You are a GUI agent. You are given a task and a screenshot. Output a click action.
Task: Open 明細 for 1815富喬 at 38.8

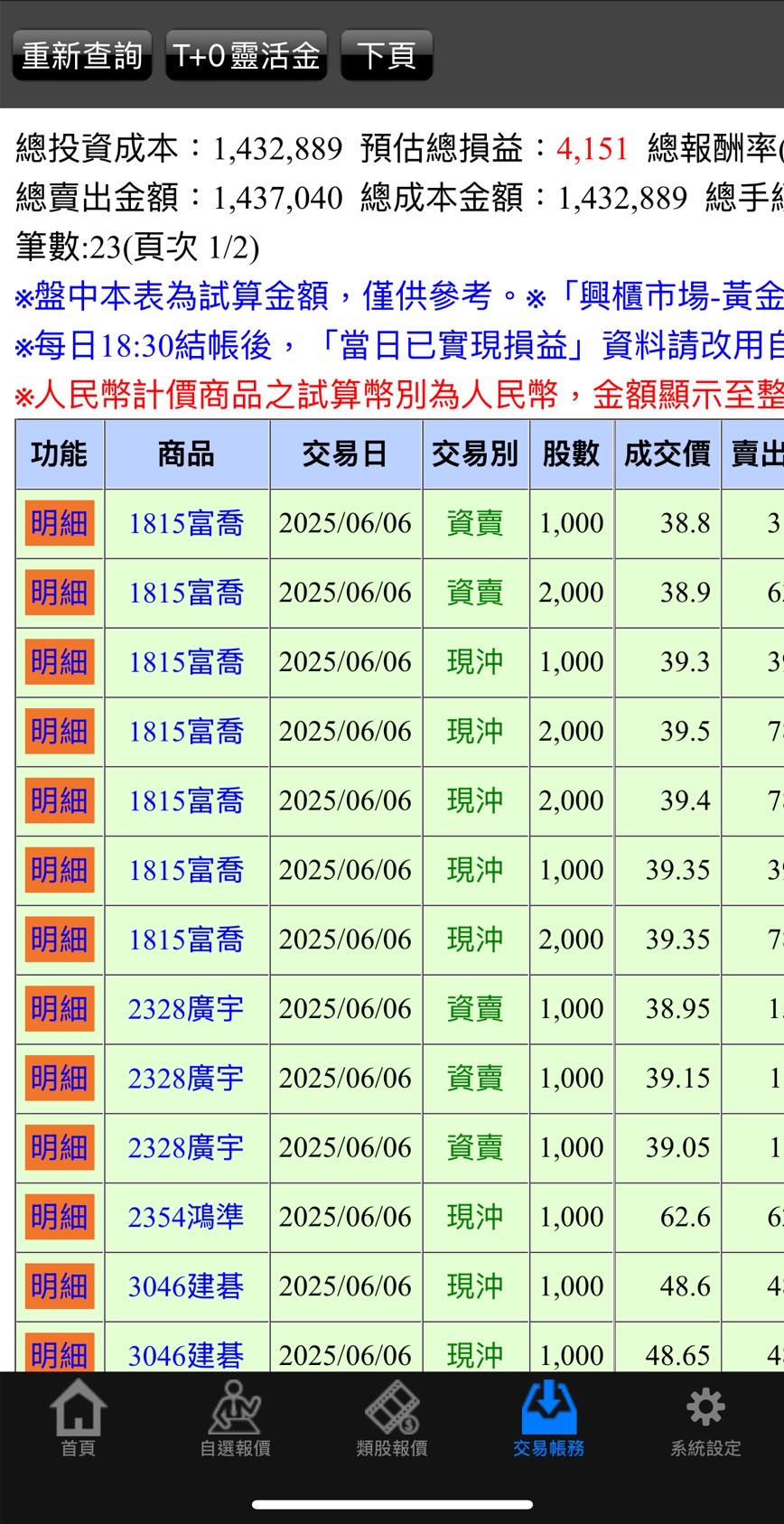(60, 524)
